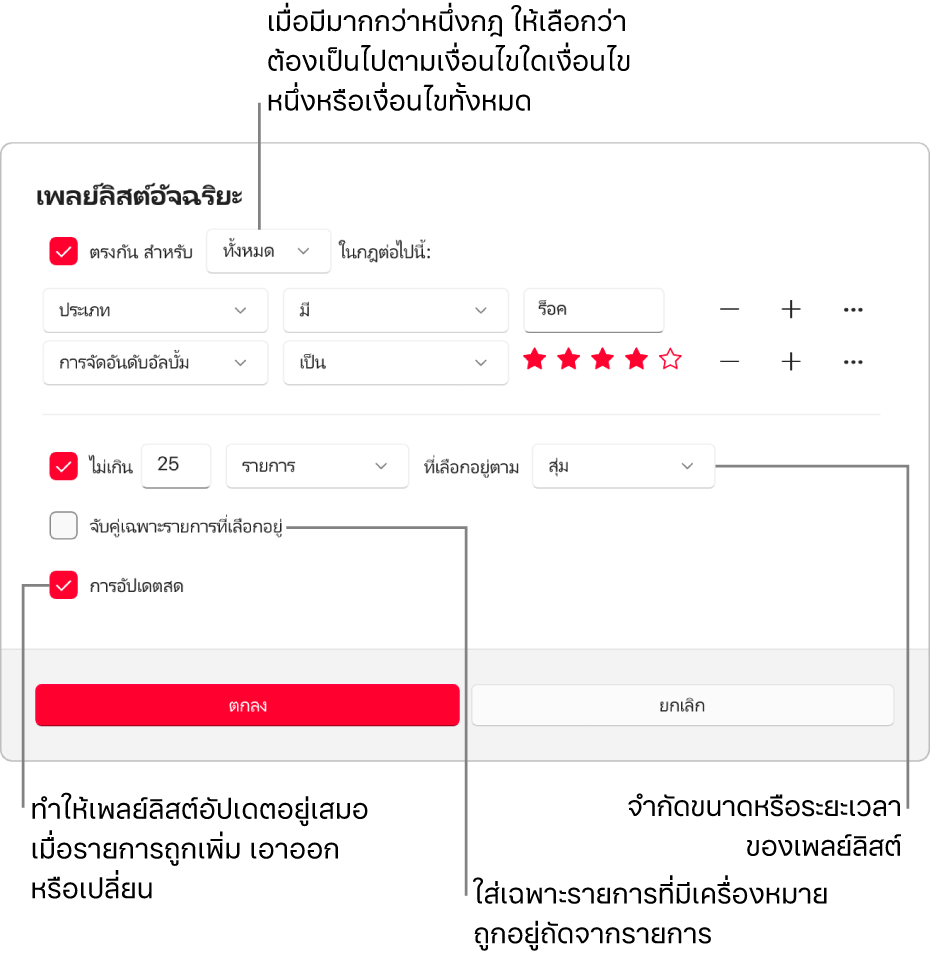Set the rating to five stars
This screenshot has width=934, height=960.
671,361
